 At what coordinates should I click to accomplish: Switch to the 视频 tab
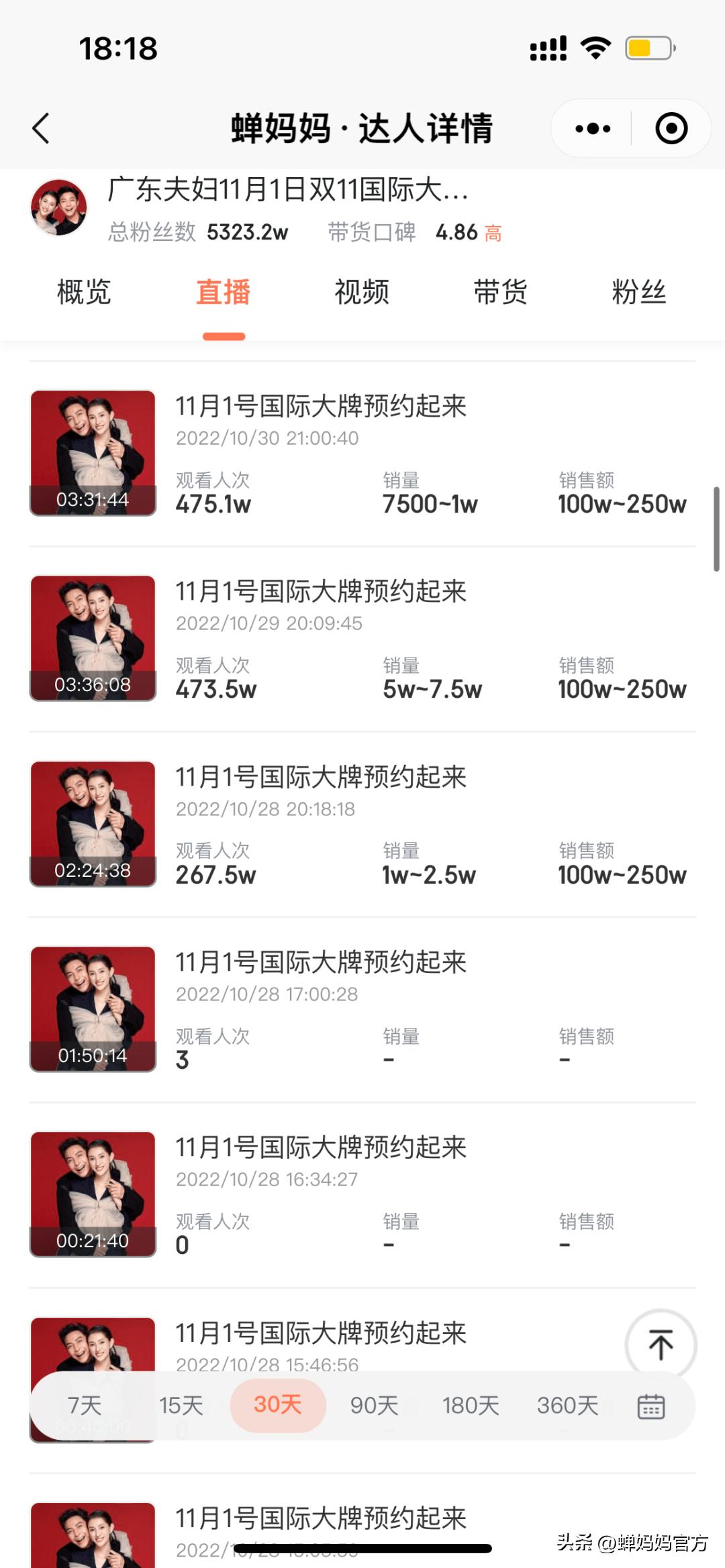coord(362,292)
